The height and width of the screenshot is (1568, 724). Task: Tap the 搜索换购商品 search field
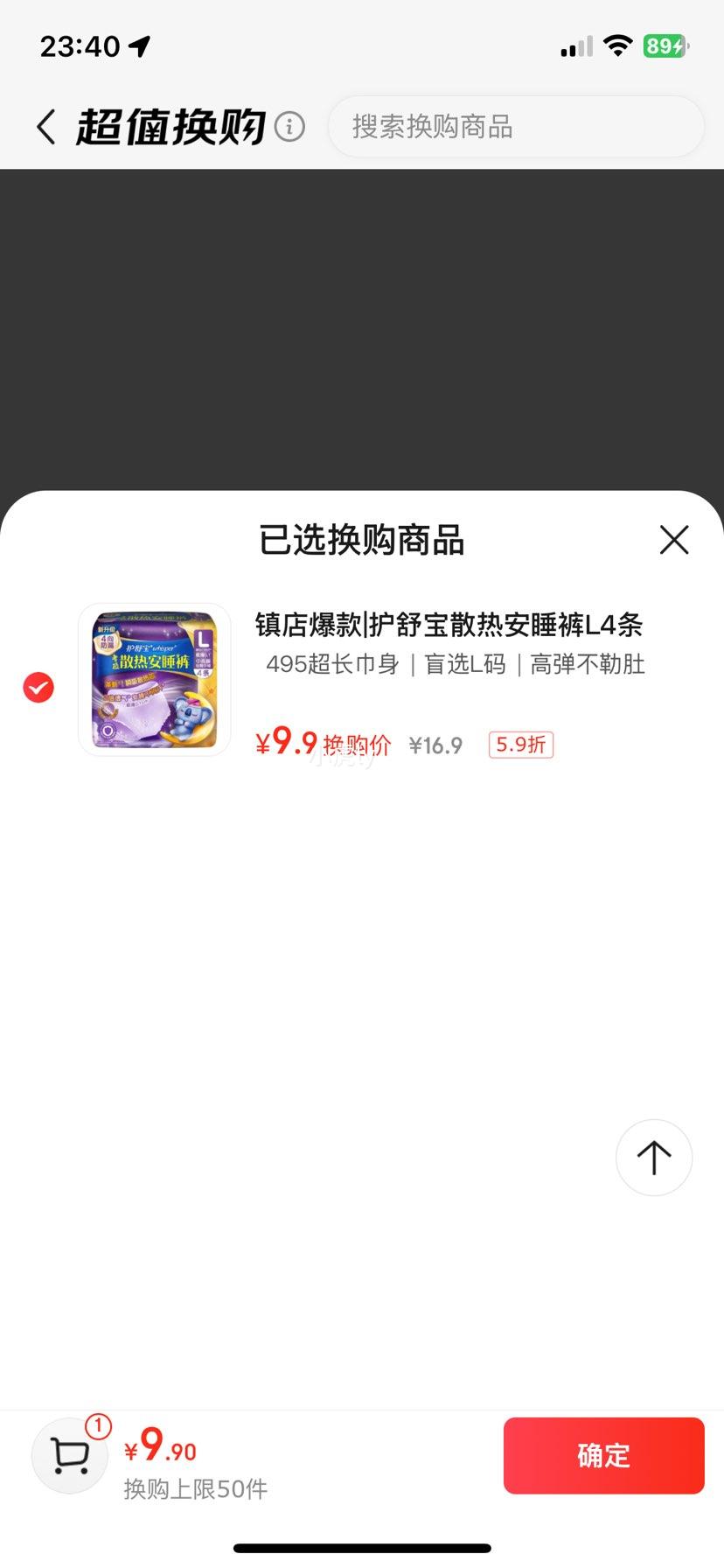515,126
